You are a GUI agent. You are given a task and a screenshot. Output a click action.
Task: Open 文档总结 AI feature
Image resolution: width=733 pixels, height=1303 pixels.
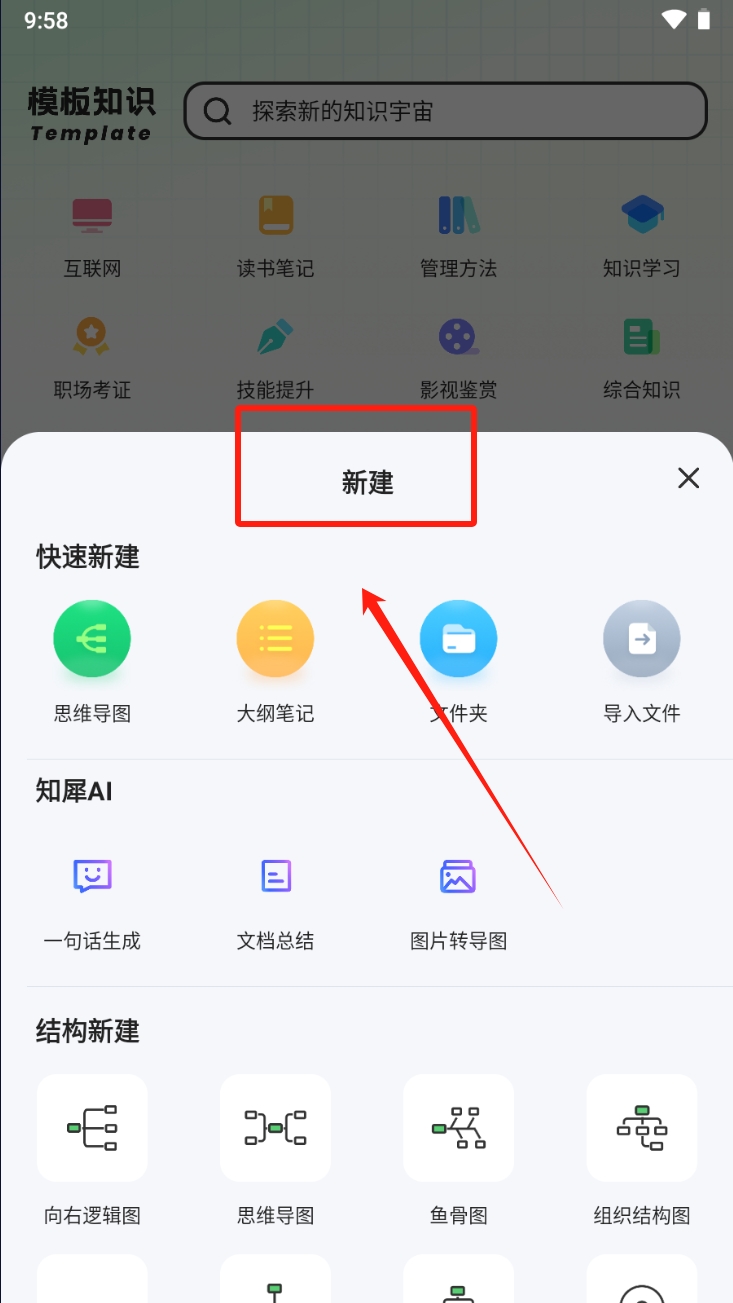(x=275, y=877)
